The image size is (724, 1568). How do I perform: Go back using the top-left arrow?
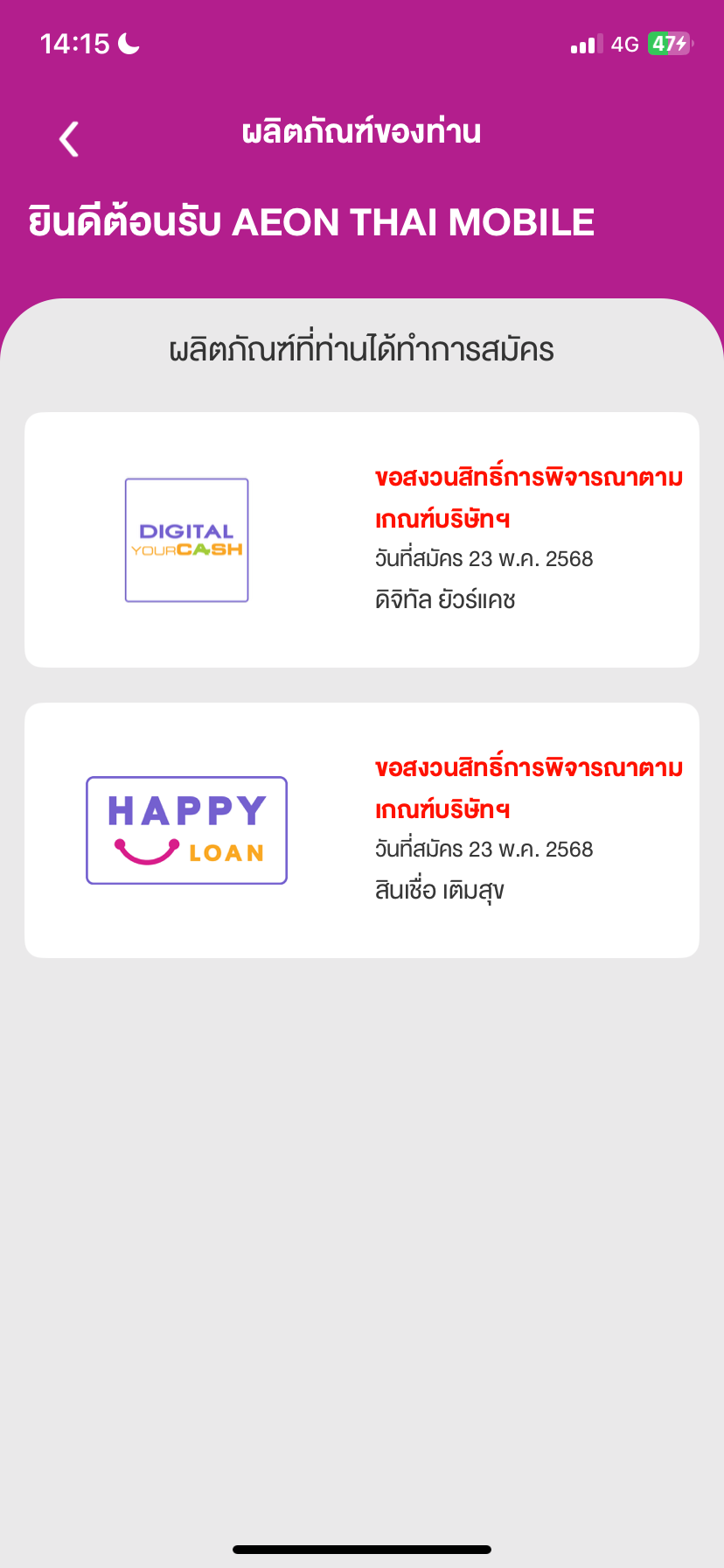[69, 138]
